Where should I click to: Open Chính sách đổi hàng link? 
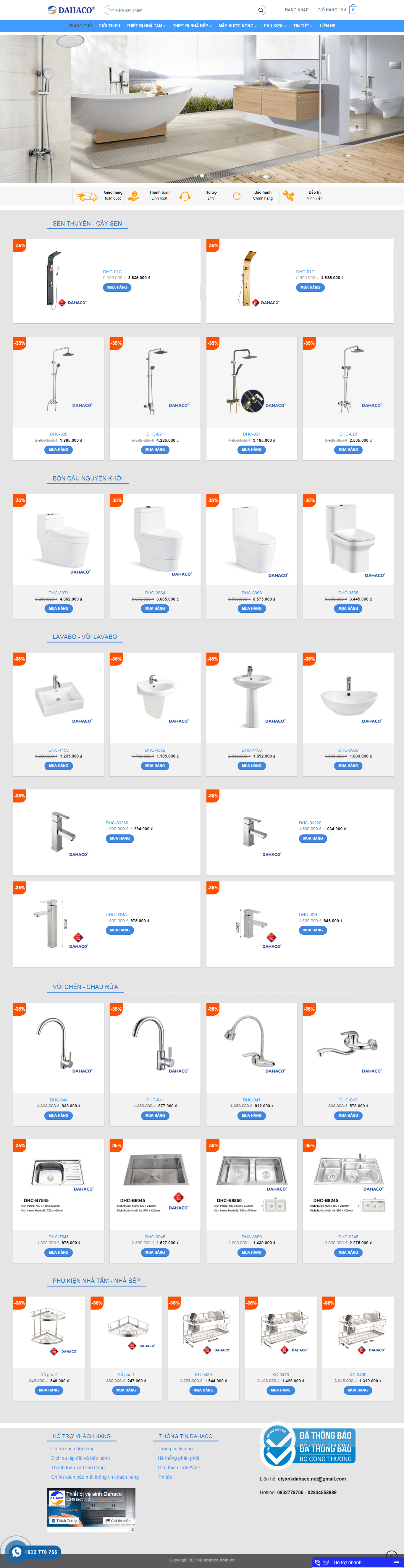pos(73,1449)
